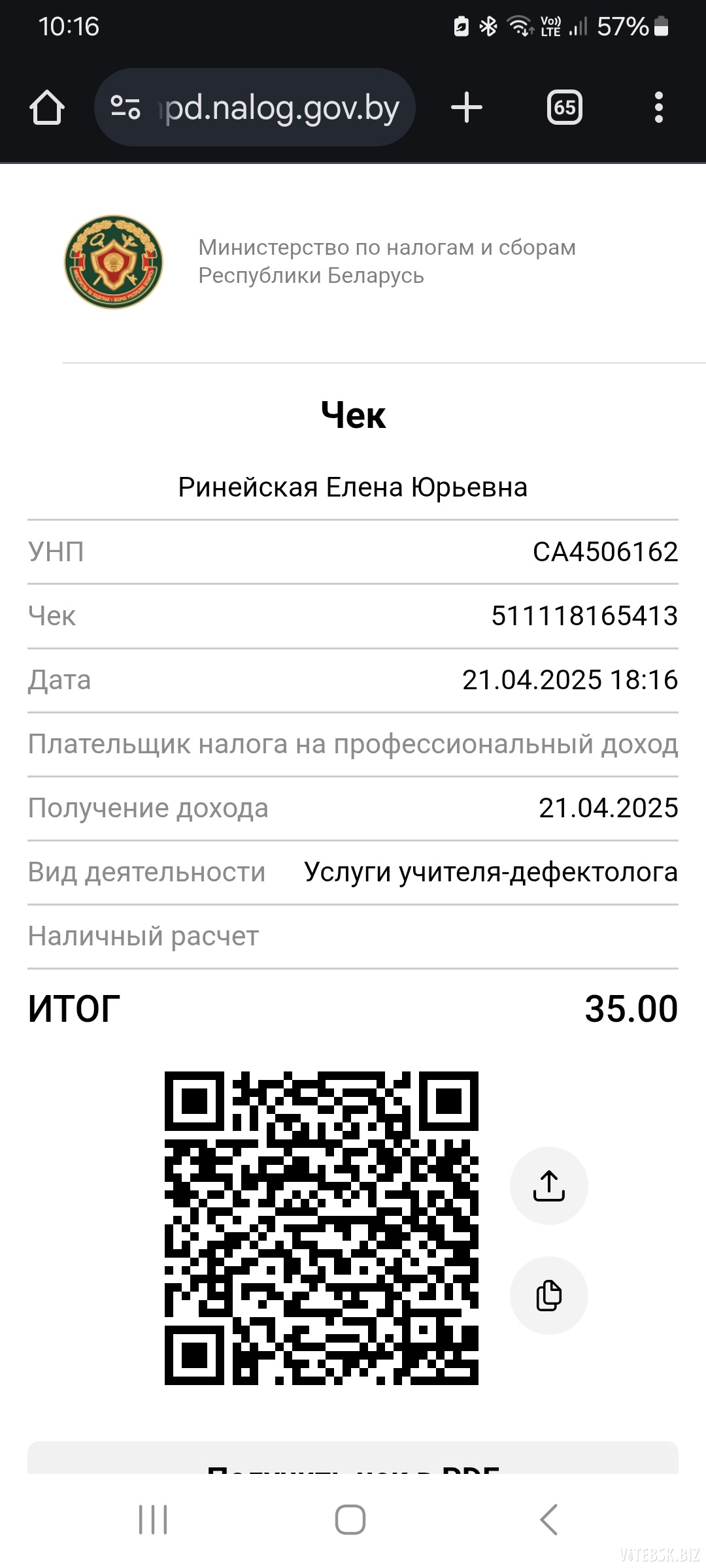Tap the nalog.gov.by address bar
The width and height of the screenshot is (706, 1568).
pyautogui.click(x=255, y=108)
